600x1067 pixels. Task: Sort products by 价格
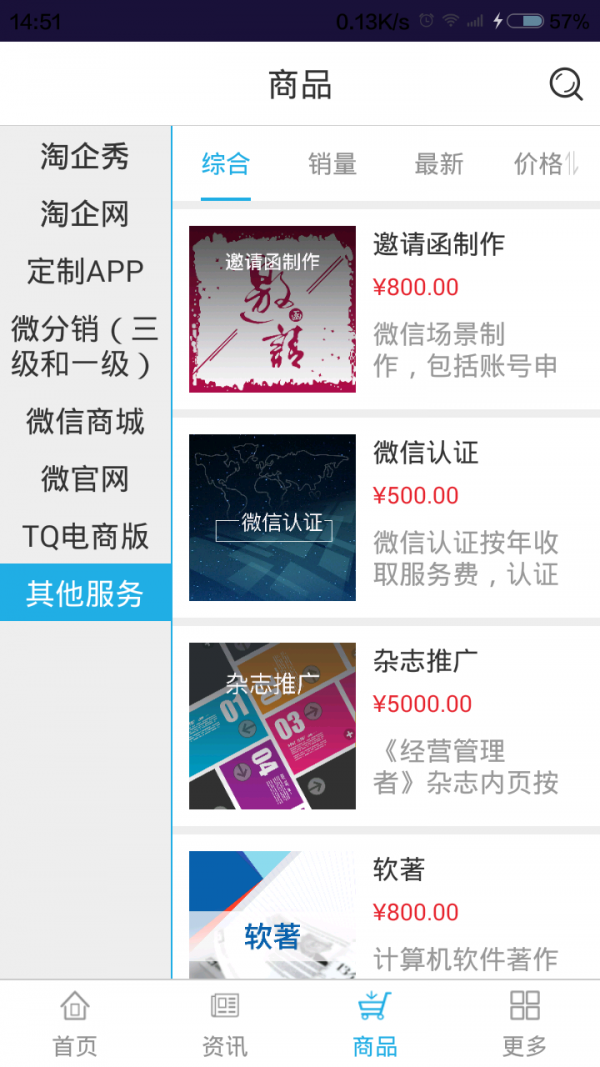click(545, 164)
